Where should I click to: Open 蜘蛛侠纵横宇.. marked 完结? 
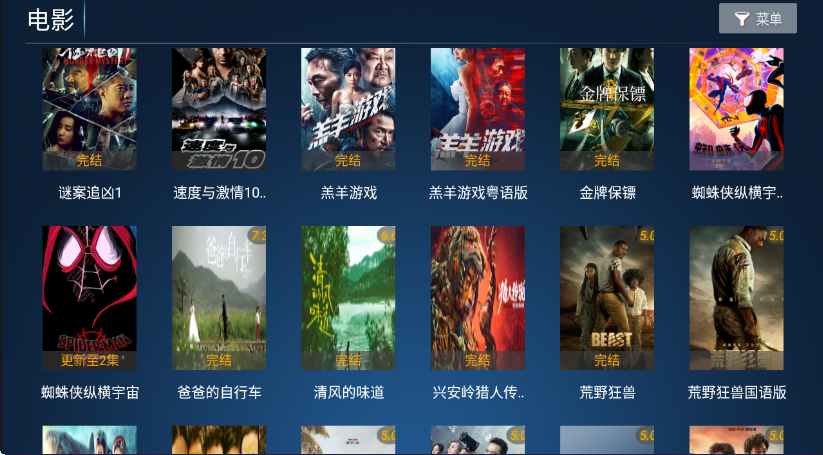[x=737, y=110]
